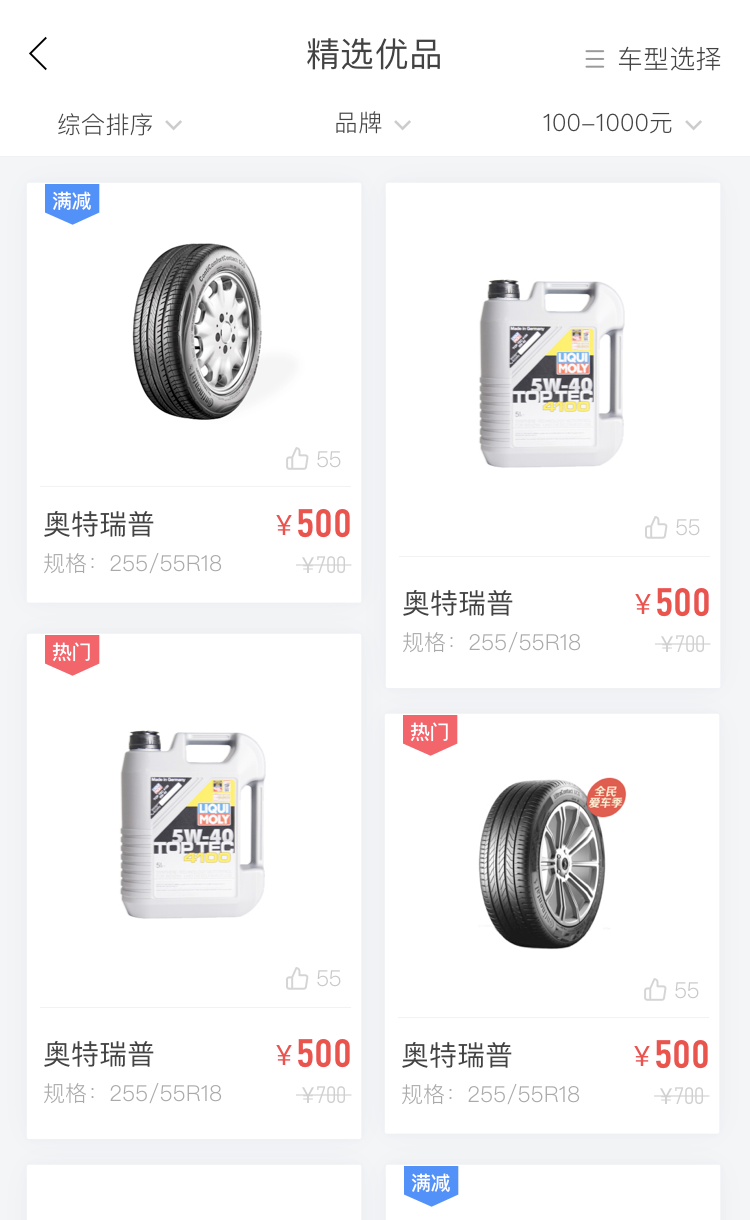Expand the 品牌 brand filter

click(372, 124)
